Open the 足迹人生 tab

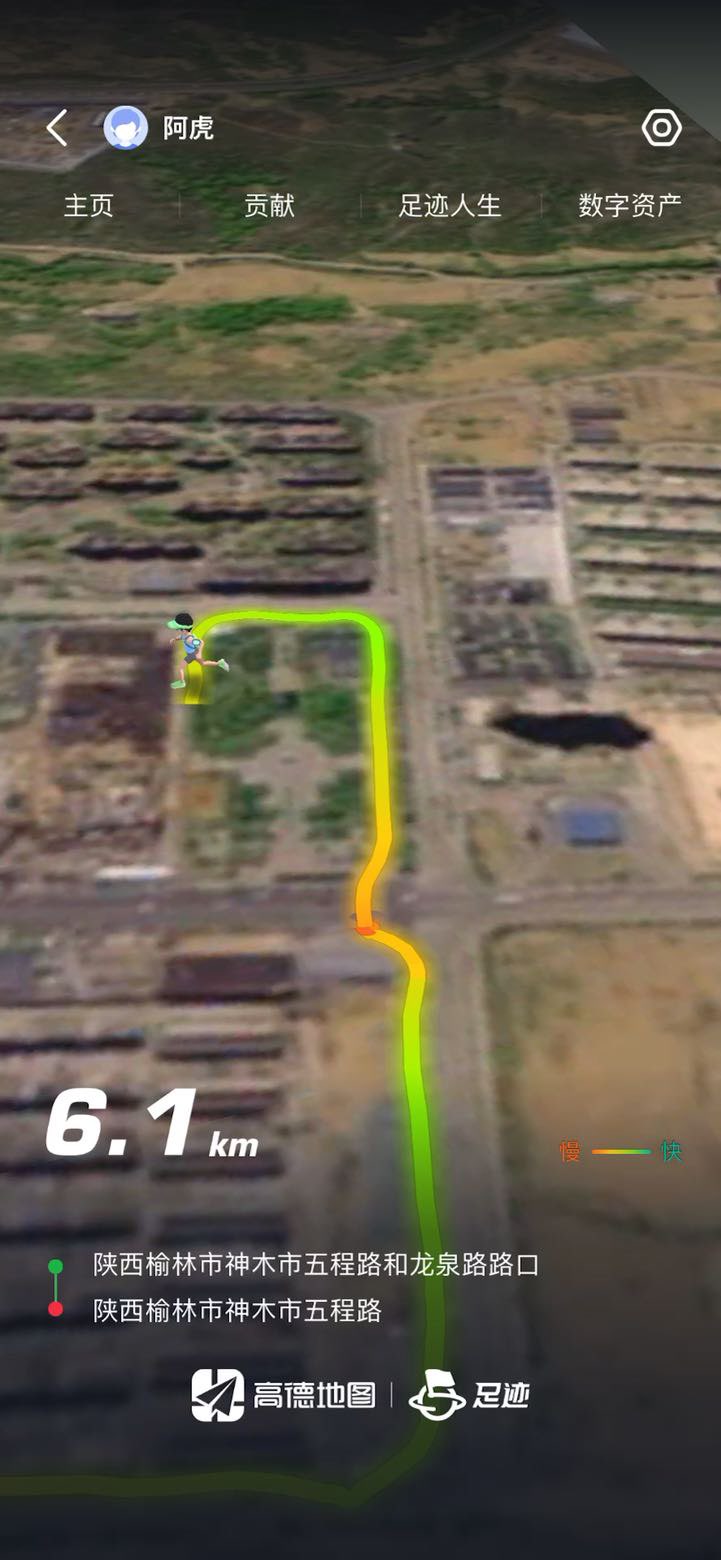450,206
